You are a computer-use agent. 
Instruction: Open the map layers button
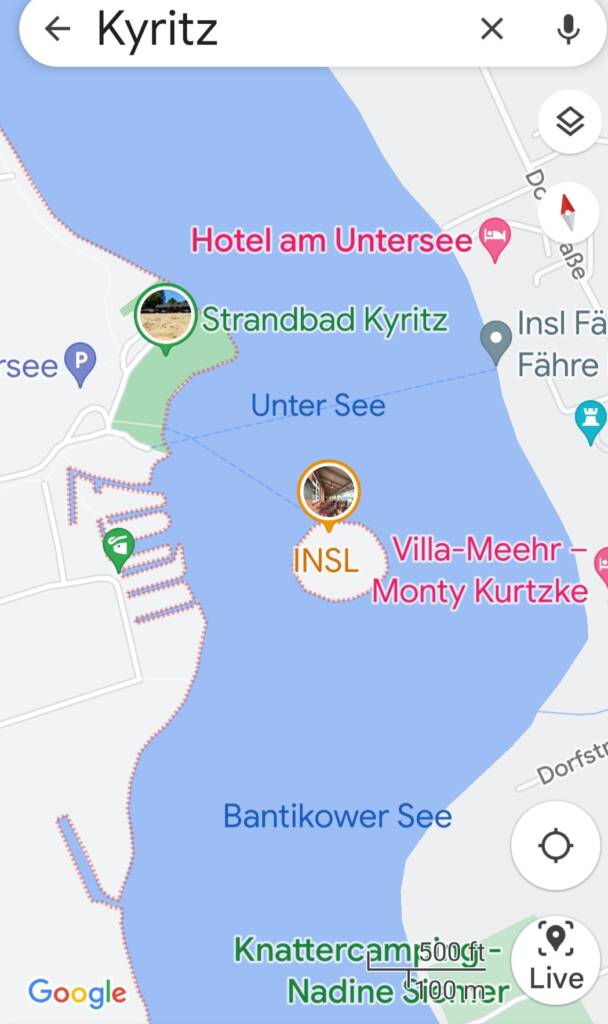point(569,121)
